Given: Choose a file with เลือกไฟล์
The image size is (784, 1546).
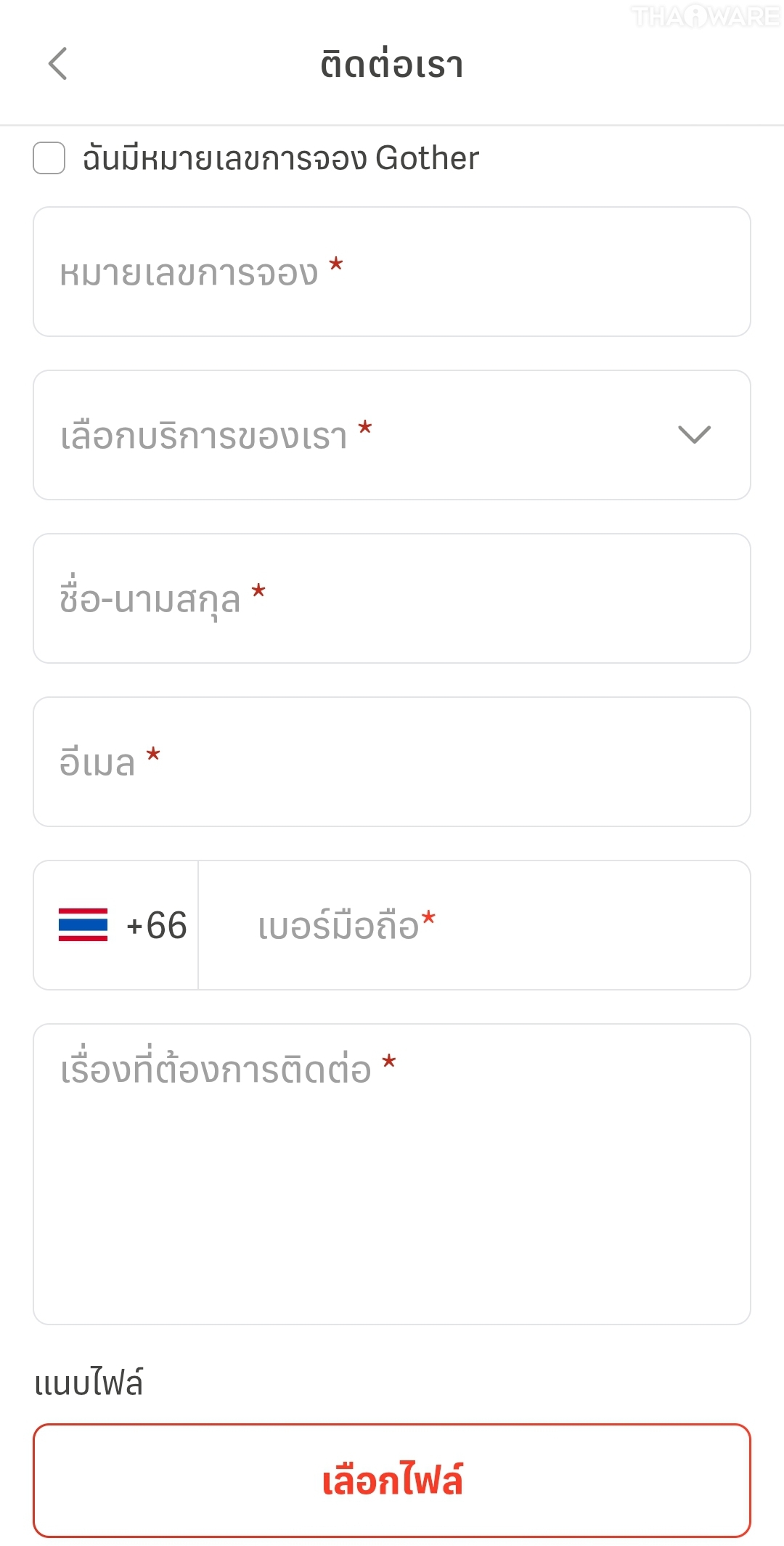Looking at the screenshot, I should tap(392, 1480).
